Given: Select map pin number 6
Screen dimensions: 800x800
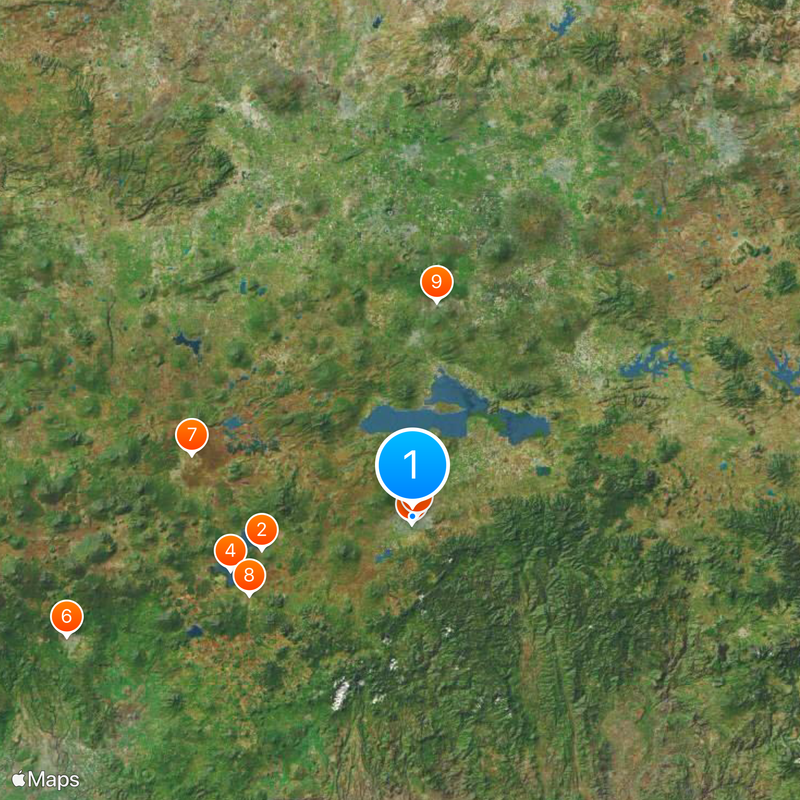Looking at the screenshot, I should click(x=67, y=616).
